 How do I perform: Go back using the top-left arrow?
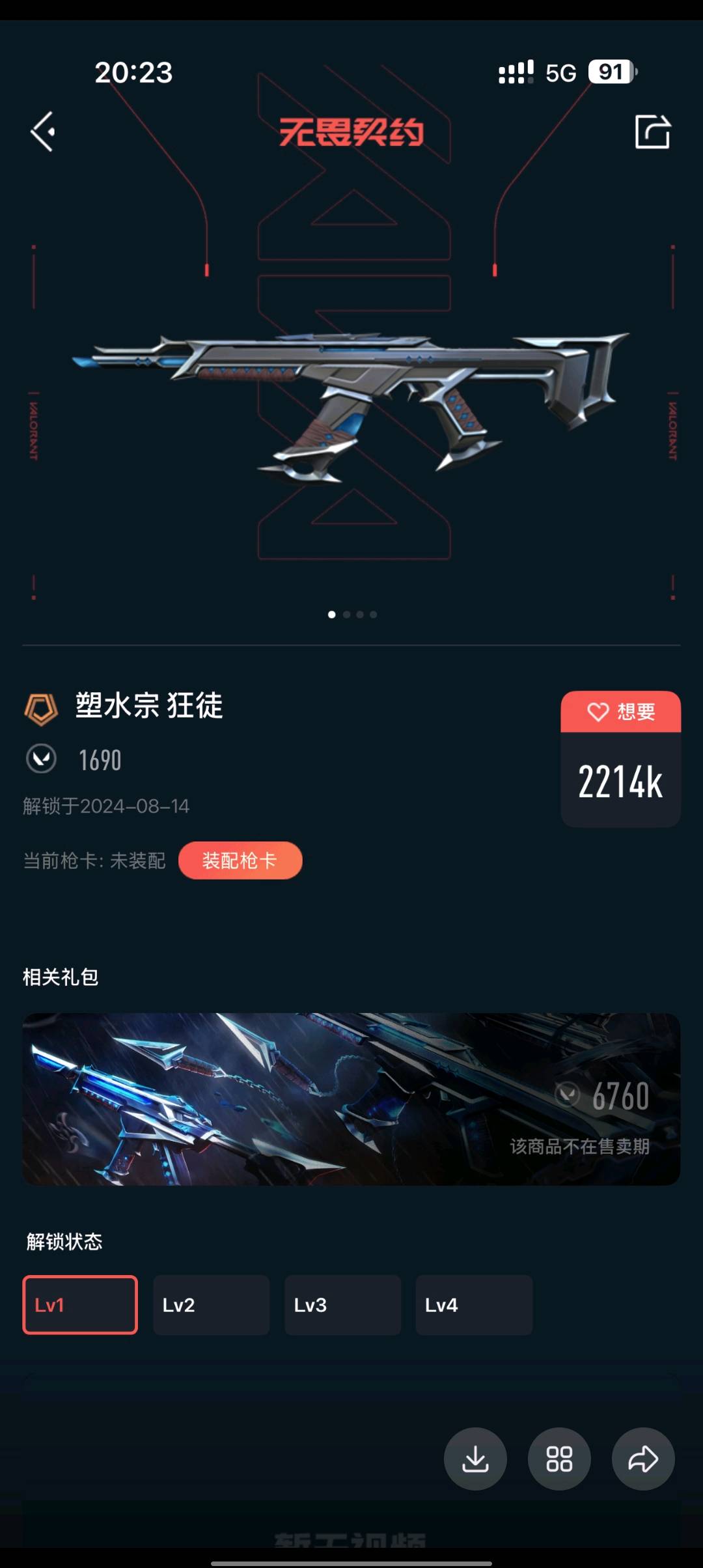43,132
